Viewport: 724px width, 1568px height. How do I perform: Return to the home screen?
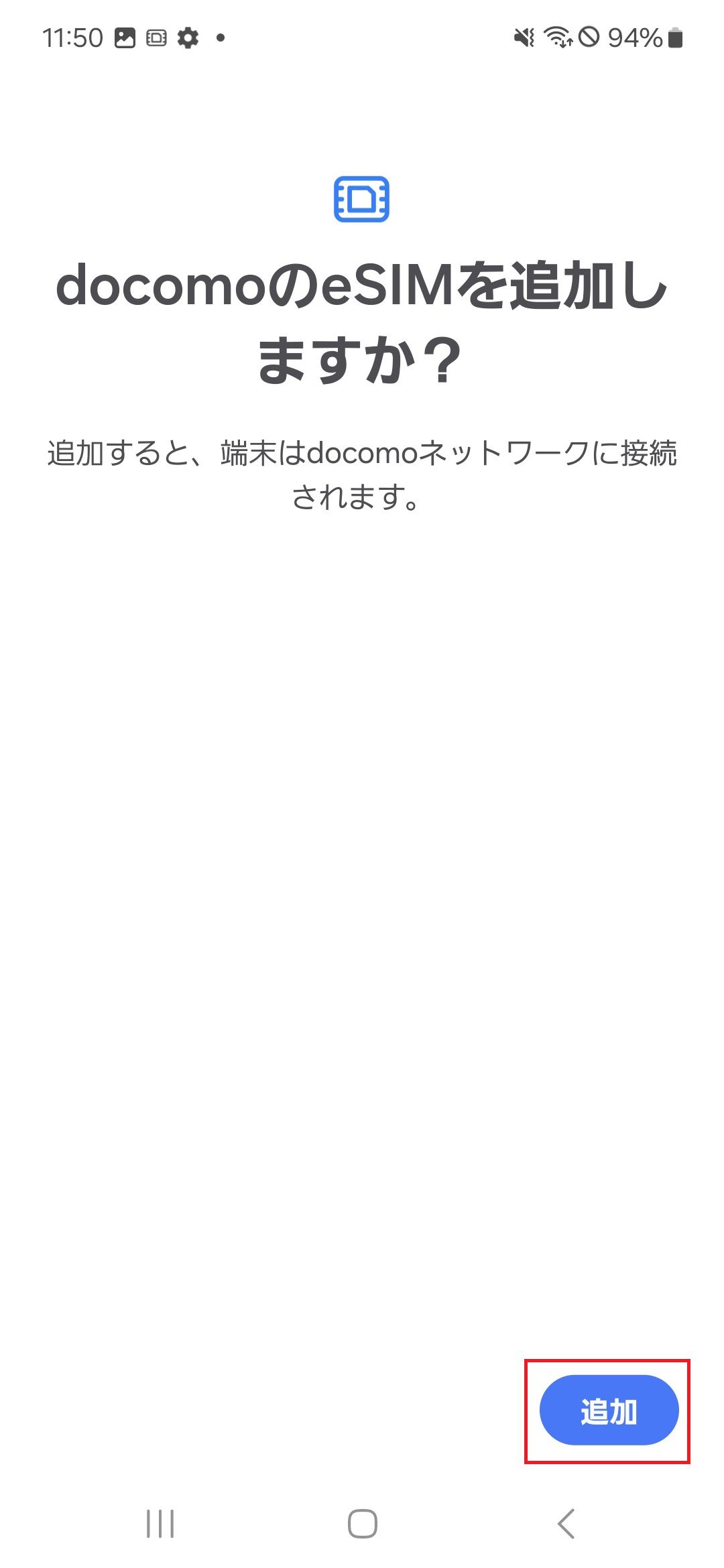(x=362, y=1524)
